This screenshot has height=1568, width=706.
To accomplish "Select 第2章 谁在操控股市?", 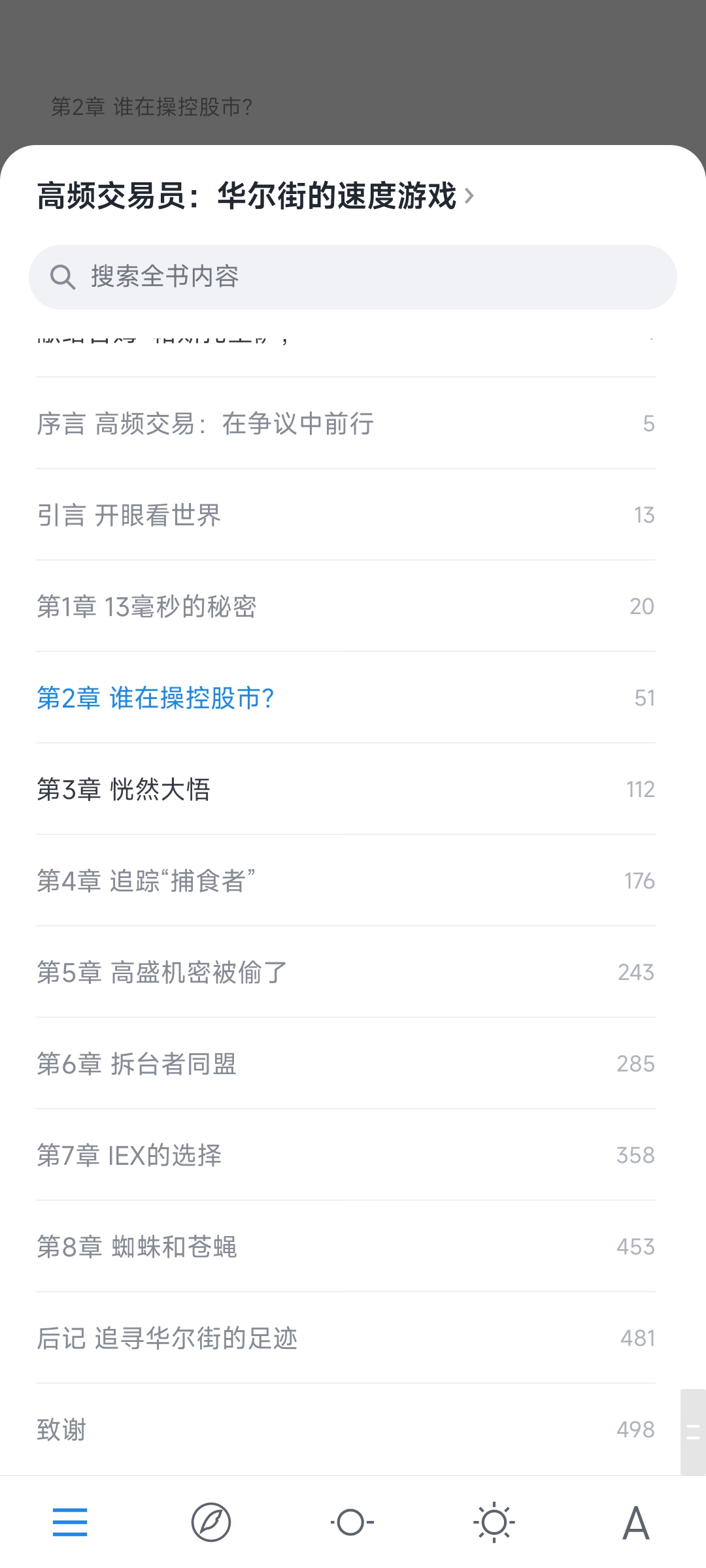I will coord(156,698).
